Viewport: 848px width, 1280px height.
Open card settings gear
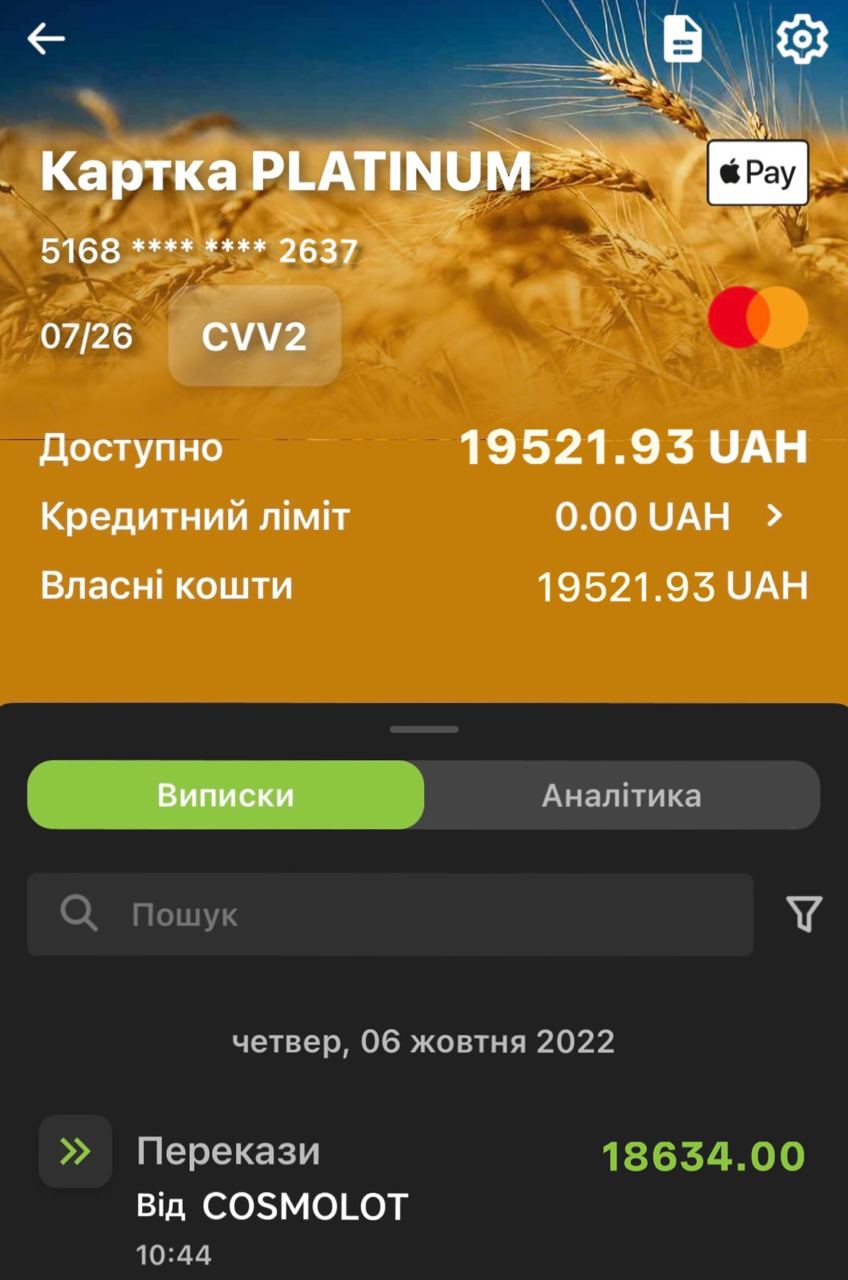pos(801,40)
